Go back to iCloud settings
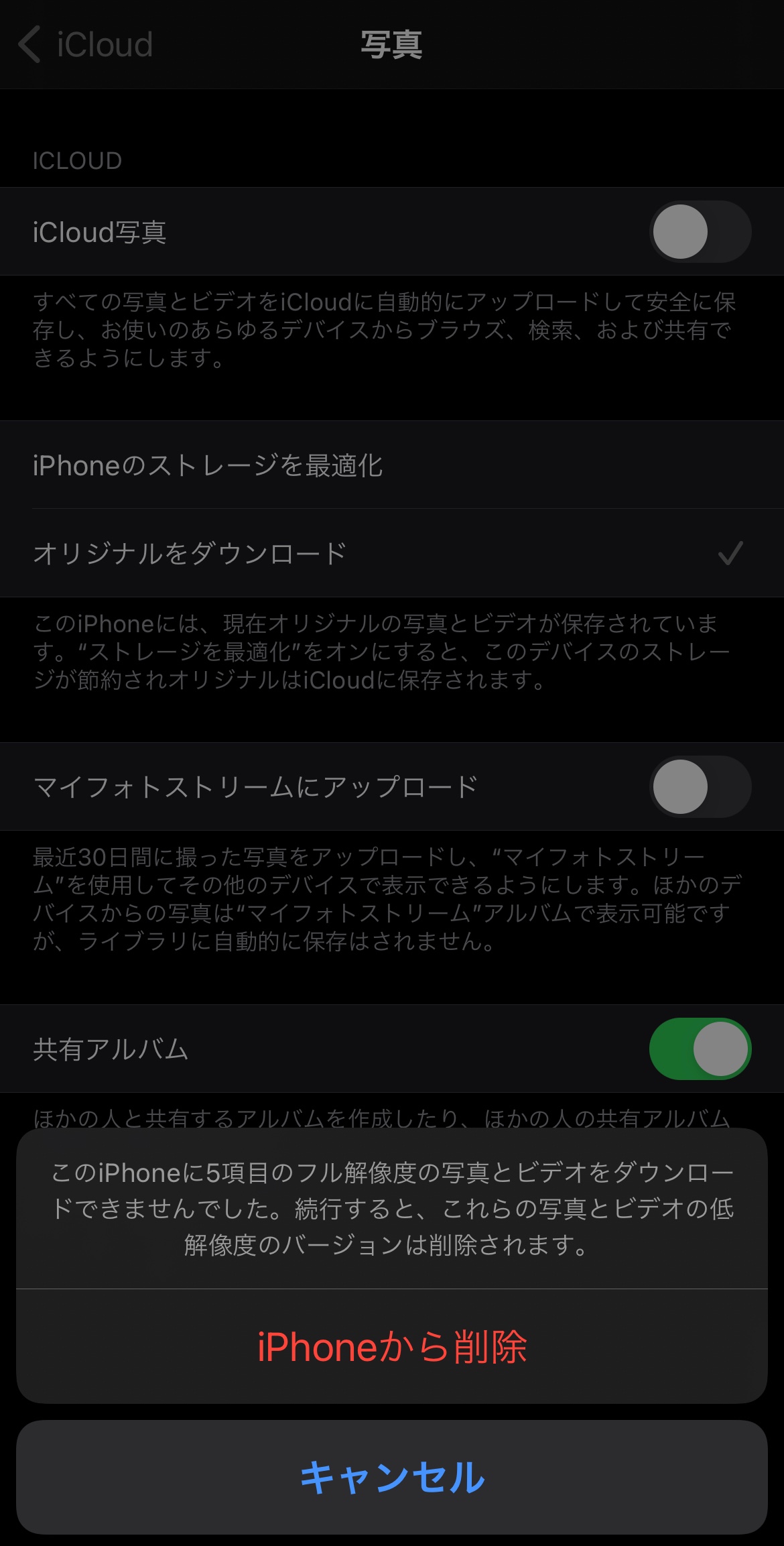The height and width of the screenshot is (1546, 784). 85,45
